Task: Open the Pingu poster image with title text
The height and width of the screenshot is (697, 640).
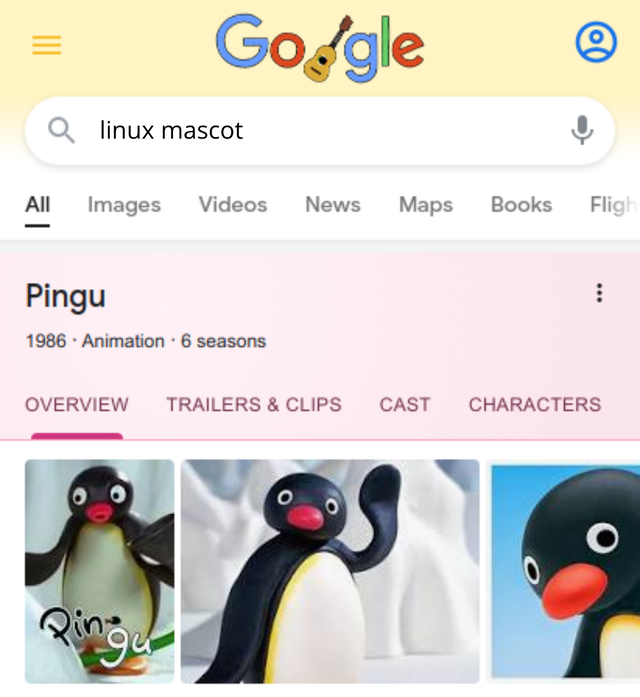Action: [99, 570]
